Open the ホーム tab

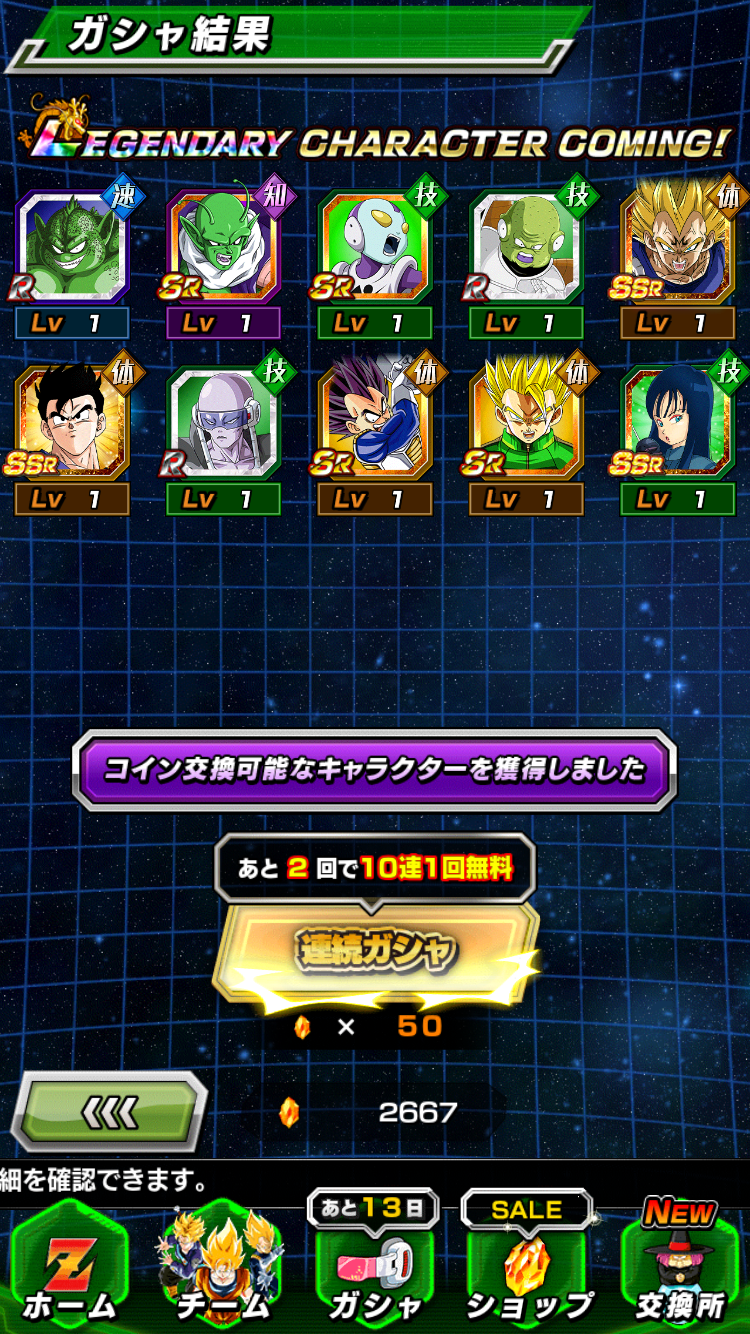point(70,1268)
